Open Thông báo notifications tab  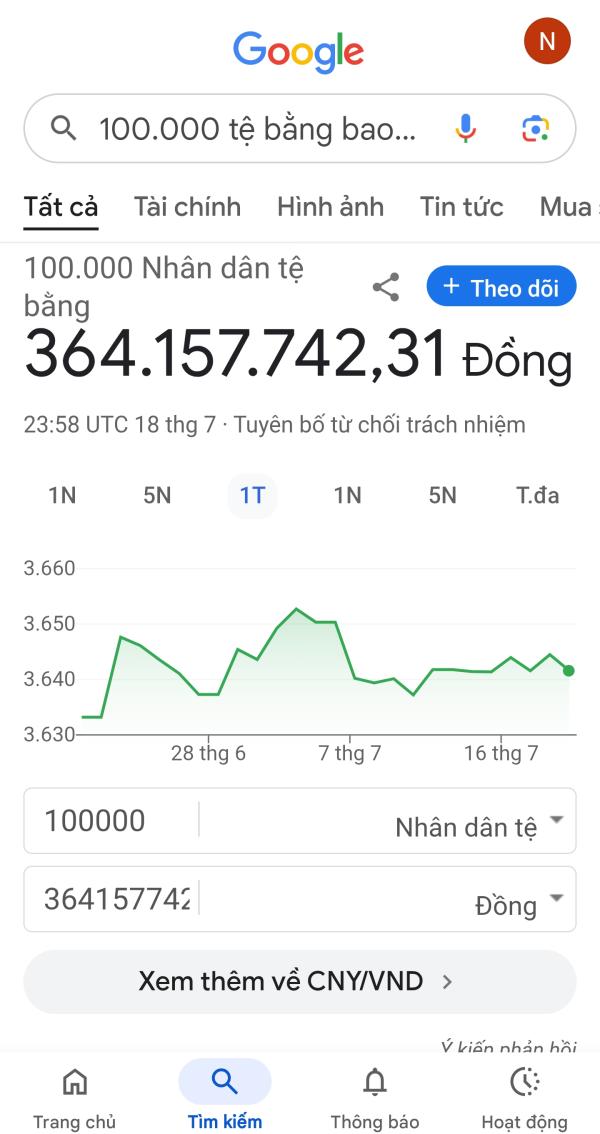(x=374, y=1096)
